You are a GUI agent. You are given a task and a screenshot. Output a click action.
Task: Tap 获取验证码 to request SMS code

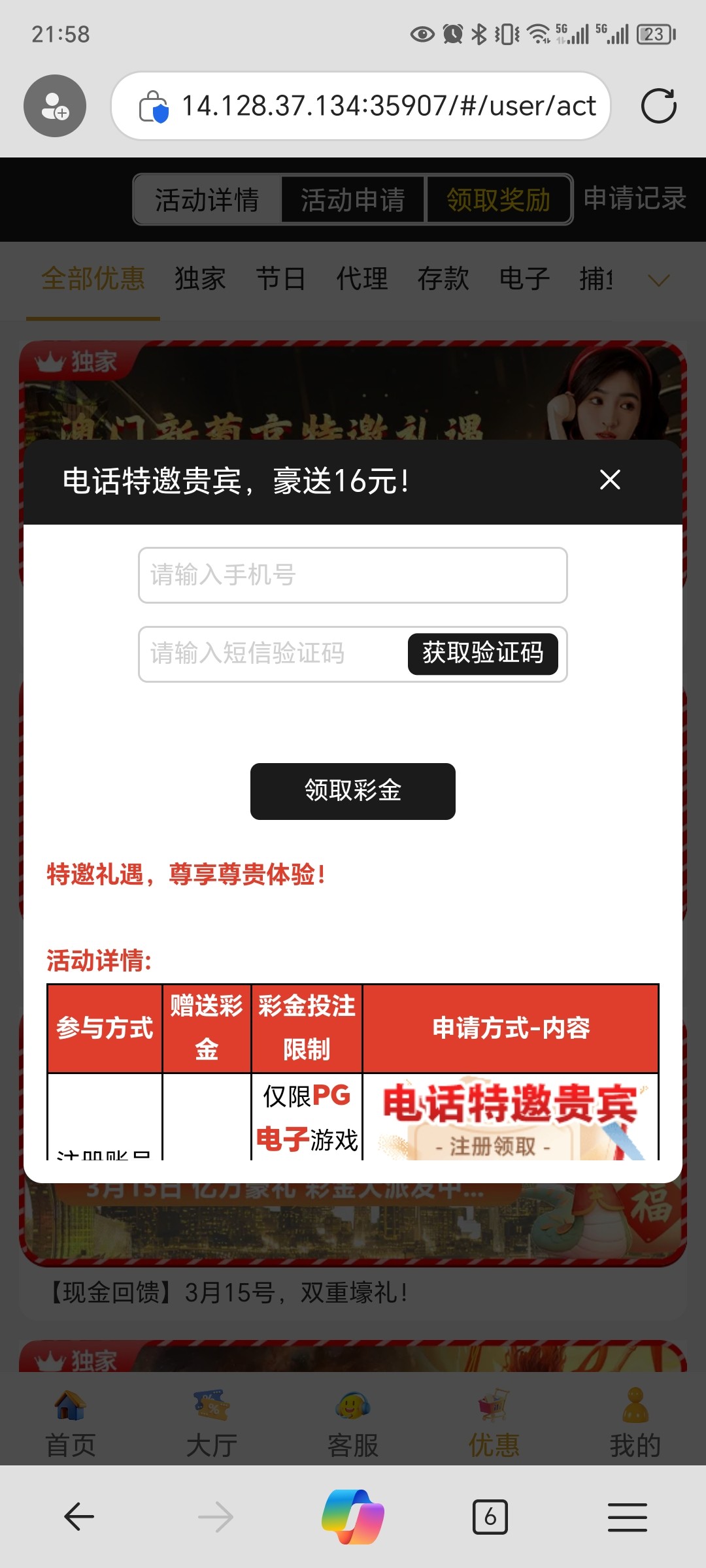pos(482,653)
